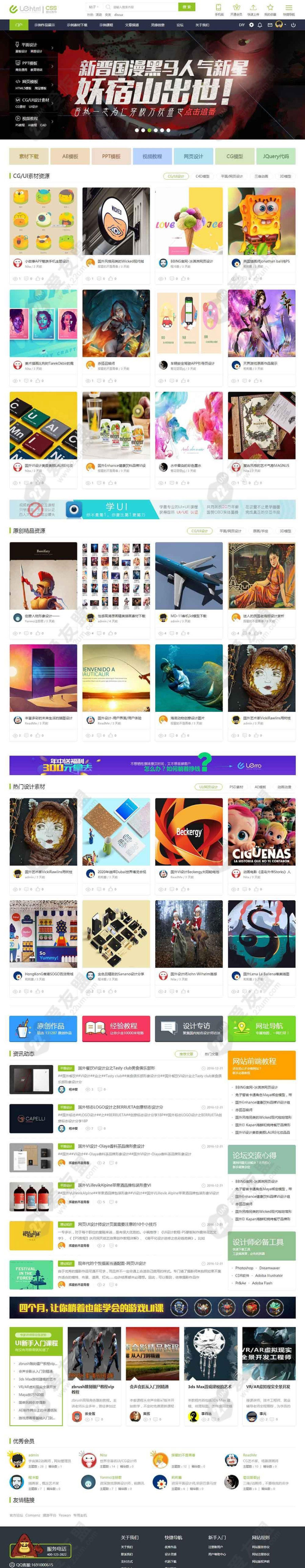Image resolution: width=305 pixels, height=1568 pixels.
Task: Open 关于我们 in top navigation
Action: 202,25
